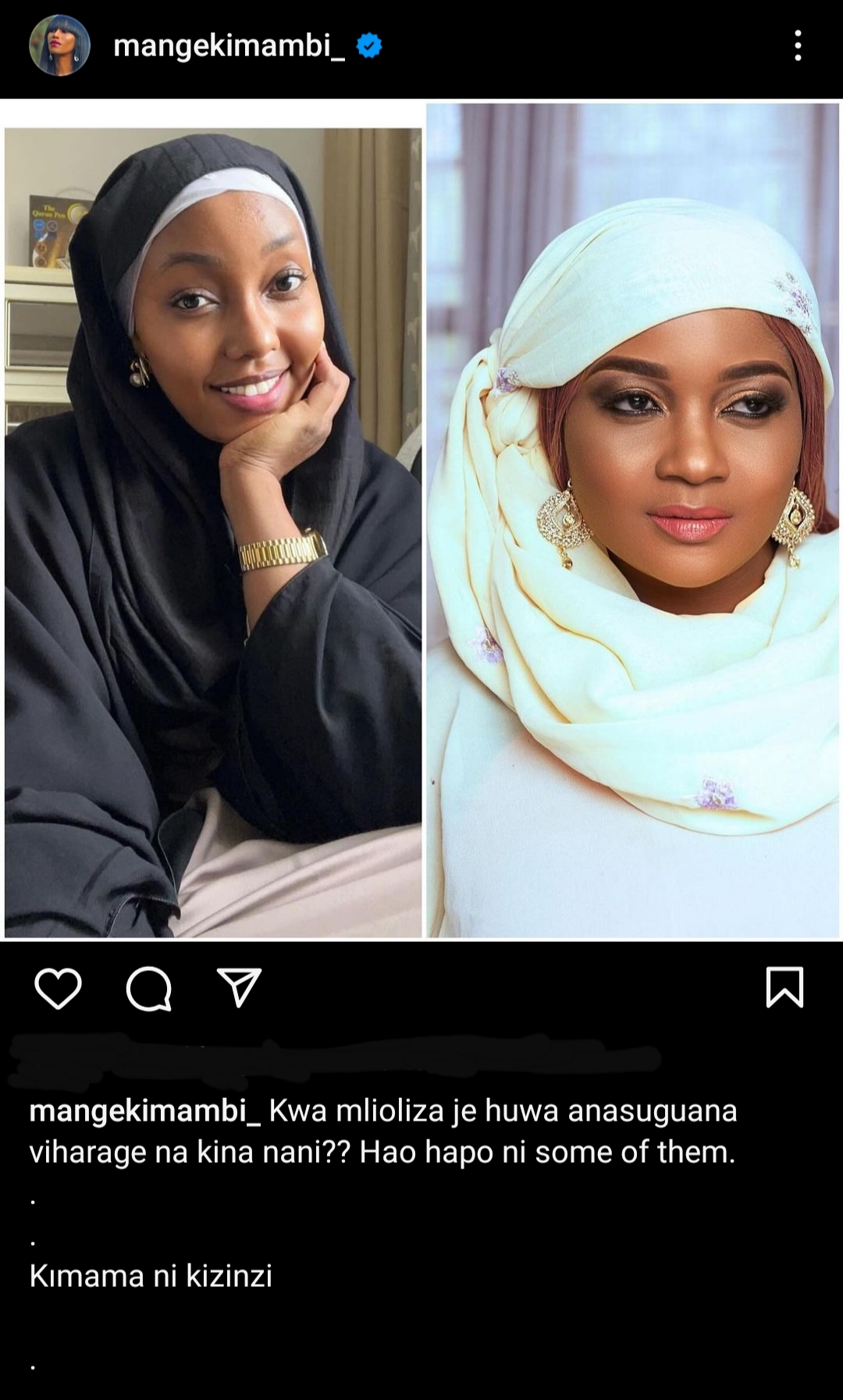Open the three-dot overflow menu
Image resolution: width=843 pixels, height=1400 pixels.
point(797,46)
